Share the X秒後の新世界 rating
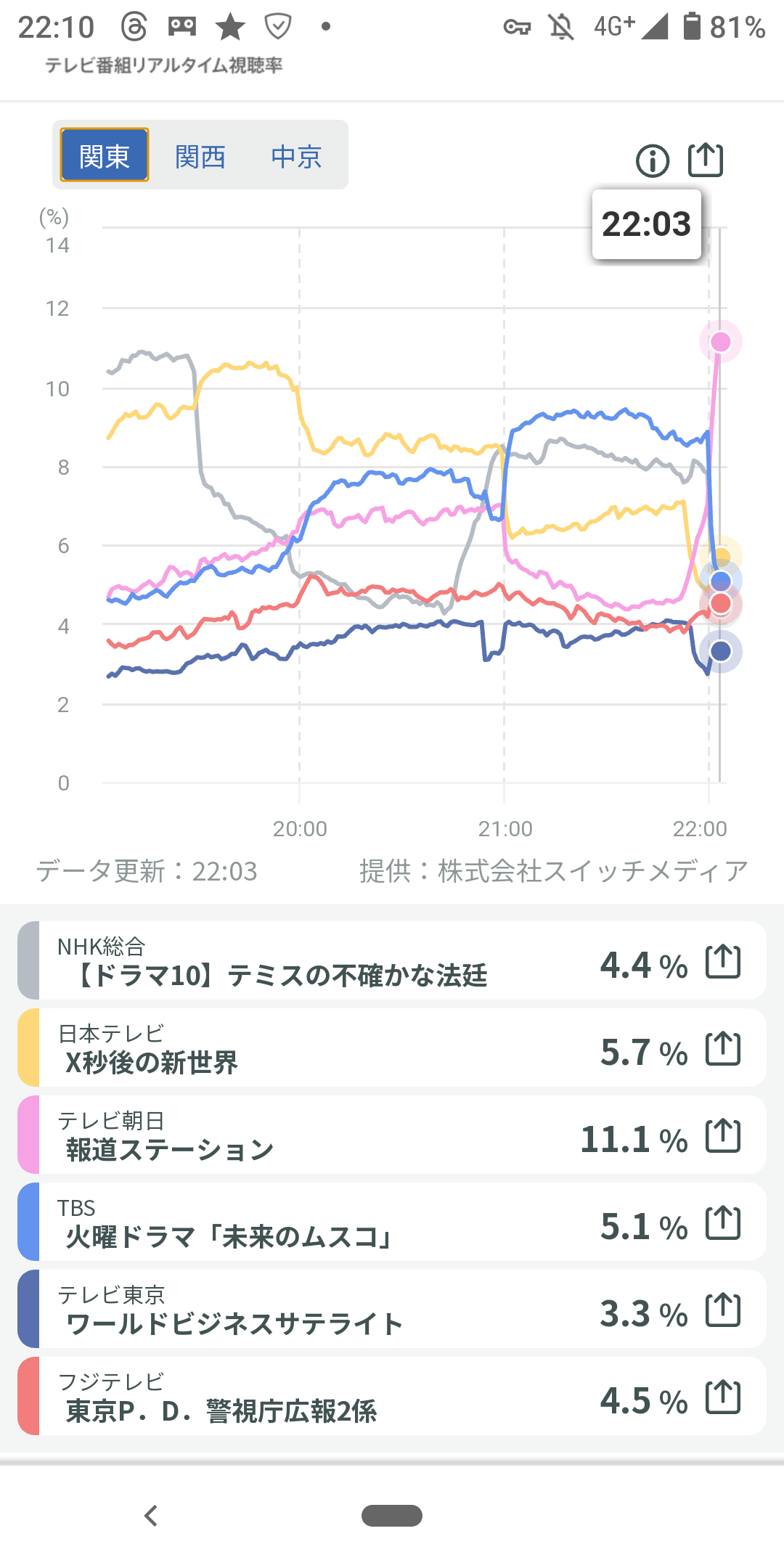 click(723, 1049)
